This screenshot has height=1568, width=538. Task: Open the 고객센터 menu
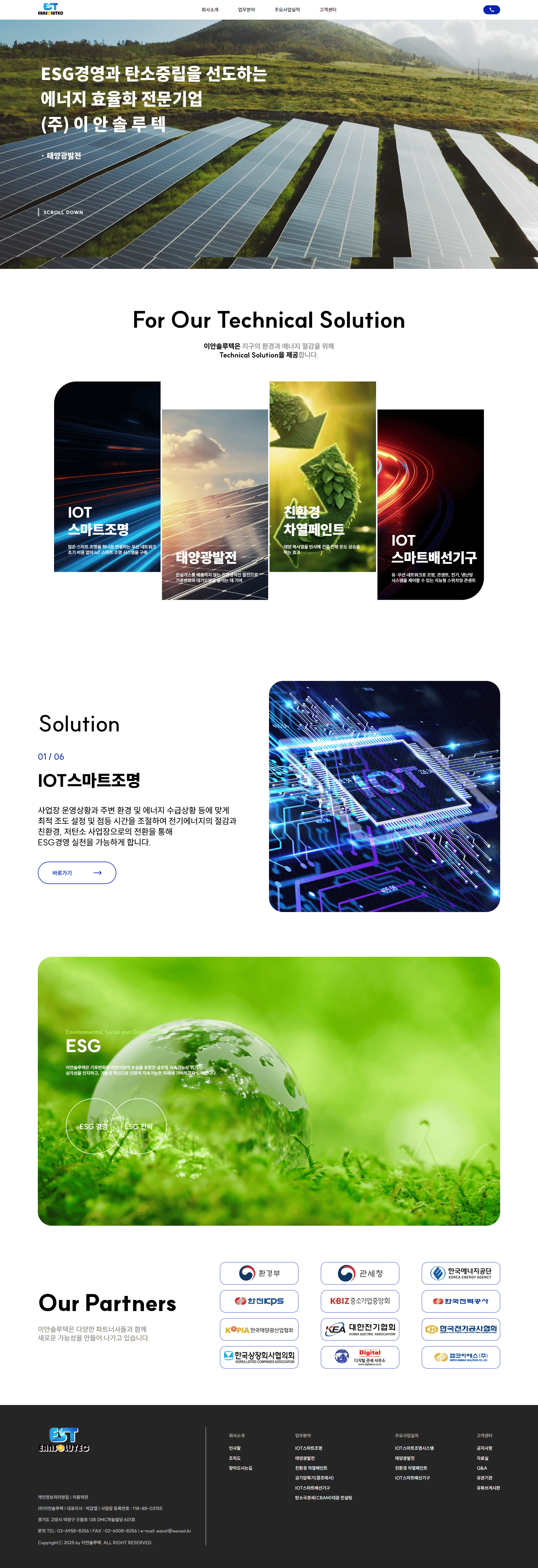pos(328,10)
